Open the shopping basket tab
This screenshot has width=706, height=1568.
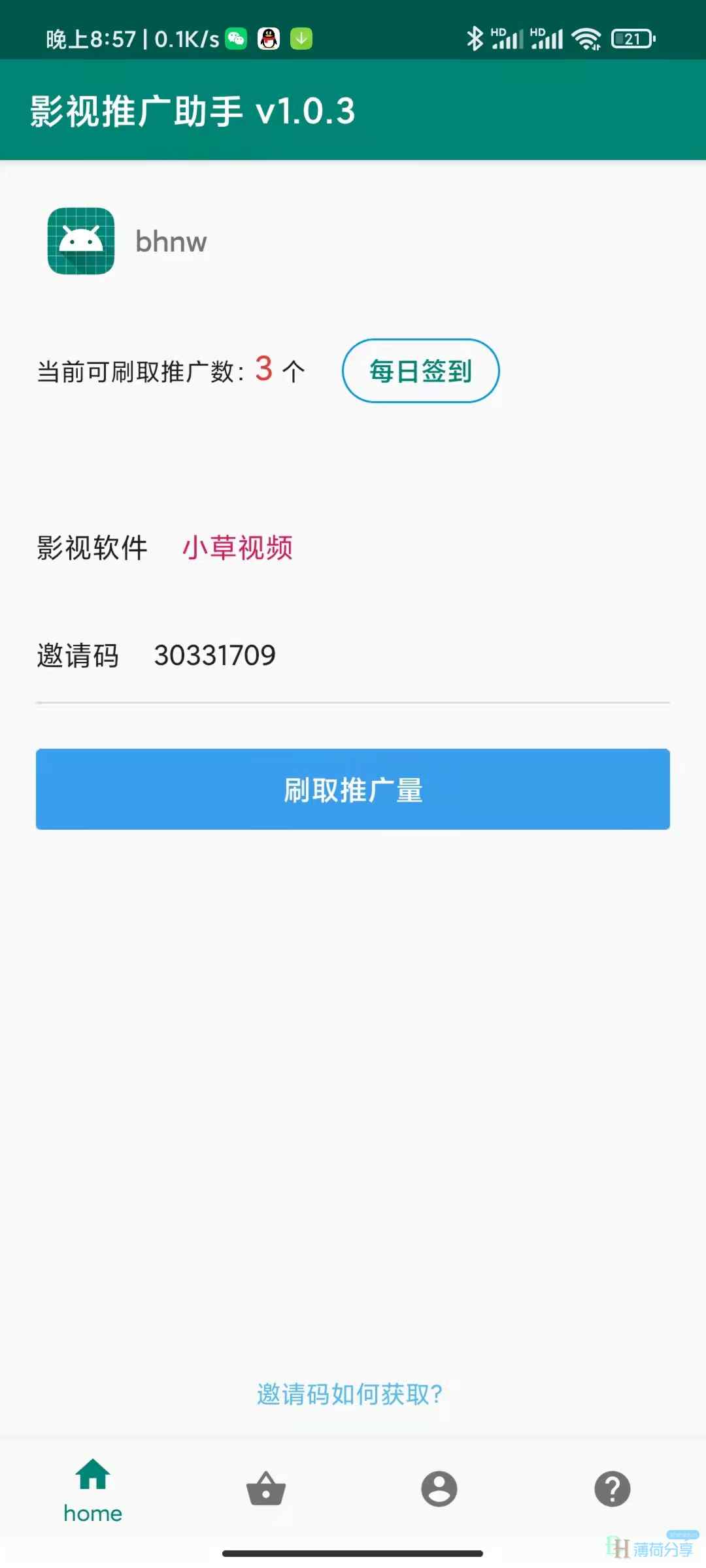pos(266,1489)
